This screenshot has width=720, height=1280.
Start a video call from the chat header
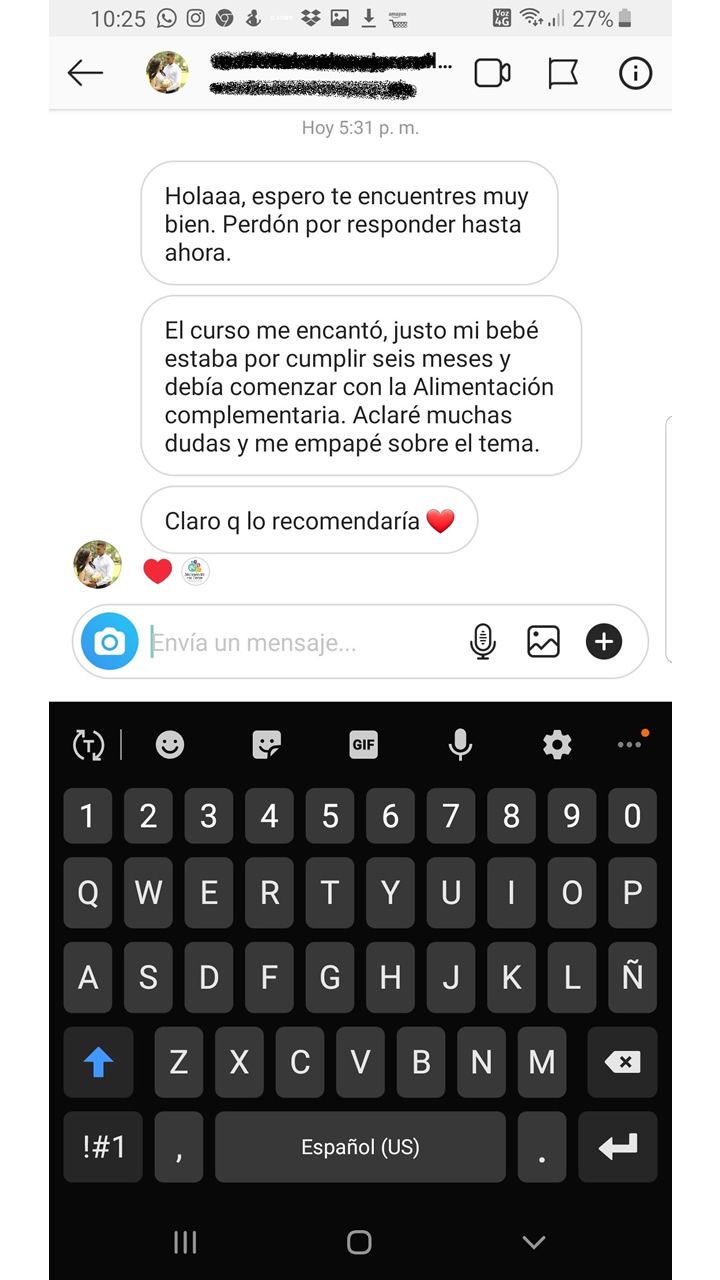(492, 72)
